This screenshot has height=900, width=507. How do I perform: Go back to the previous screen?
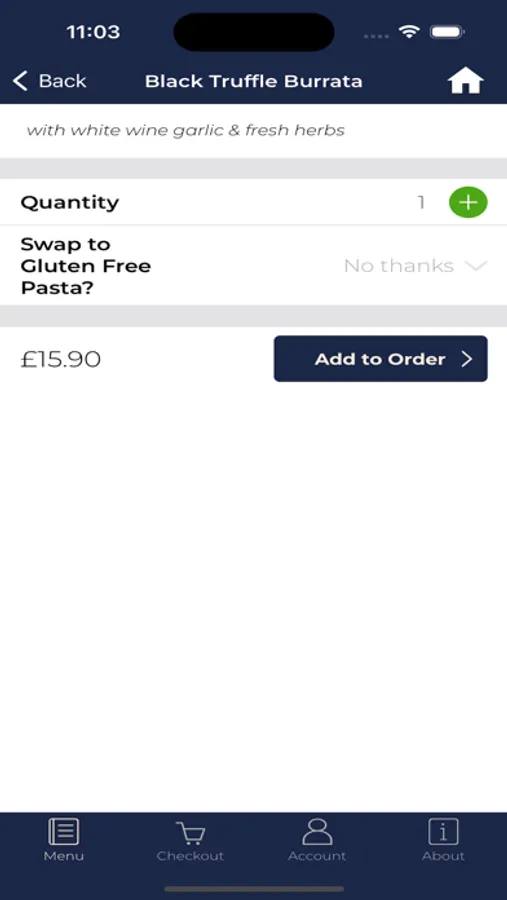coord(49,81)
